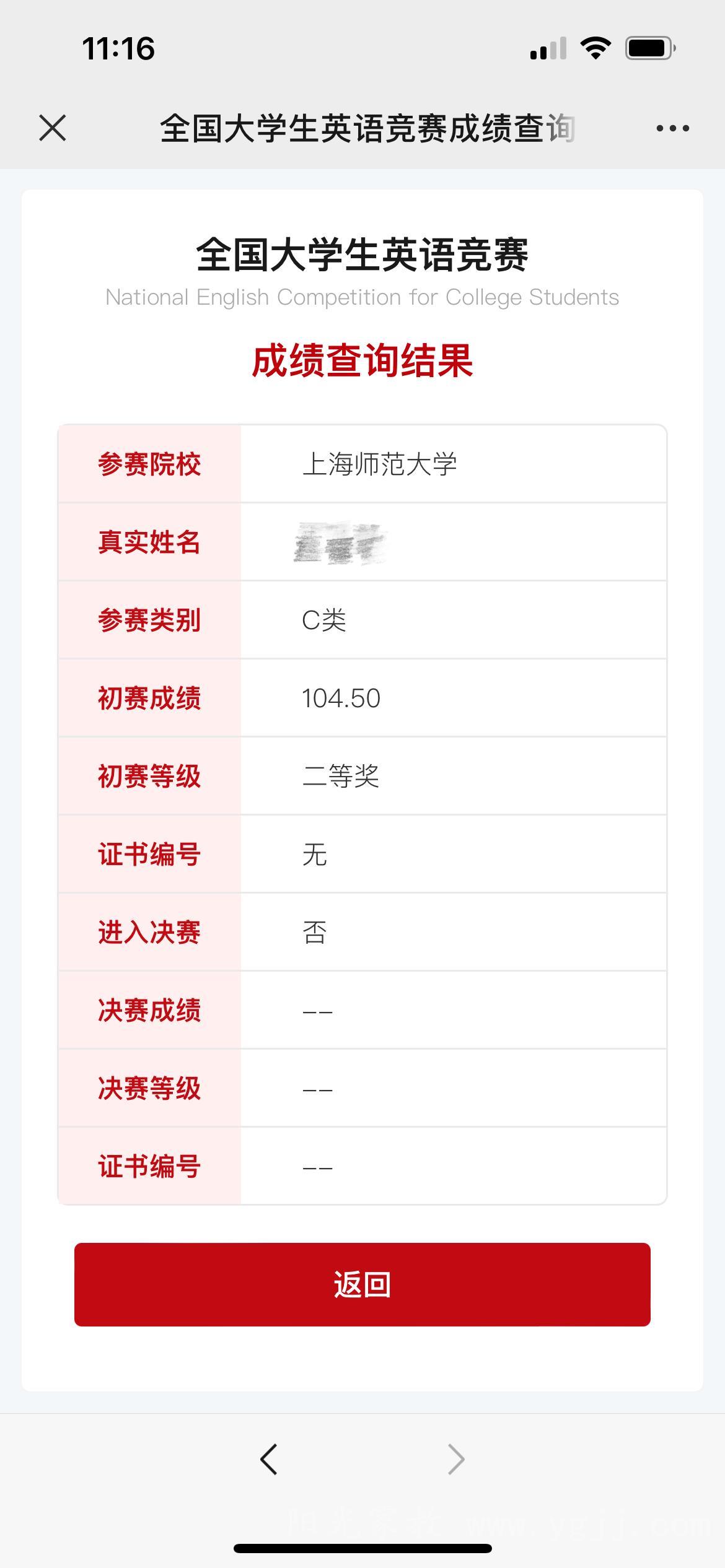Open the three-dot more options menu
The height and width of the screenshot is (1568, 725).
[x=672, y=128]
